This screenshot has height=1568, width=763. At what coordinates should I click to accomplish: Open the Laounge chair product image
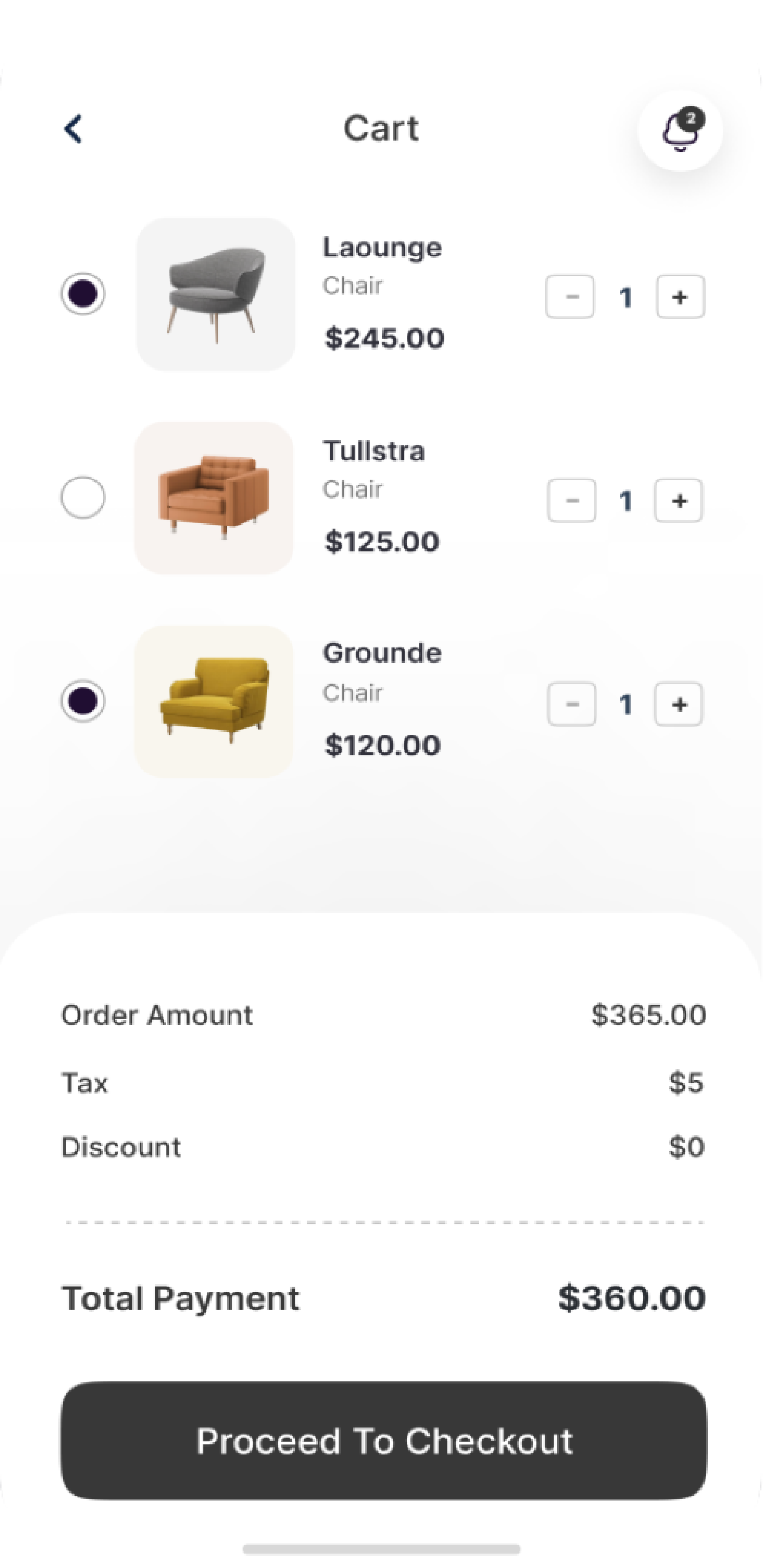pyautogui.click(x=216, y=295)
